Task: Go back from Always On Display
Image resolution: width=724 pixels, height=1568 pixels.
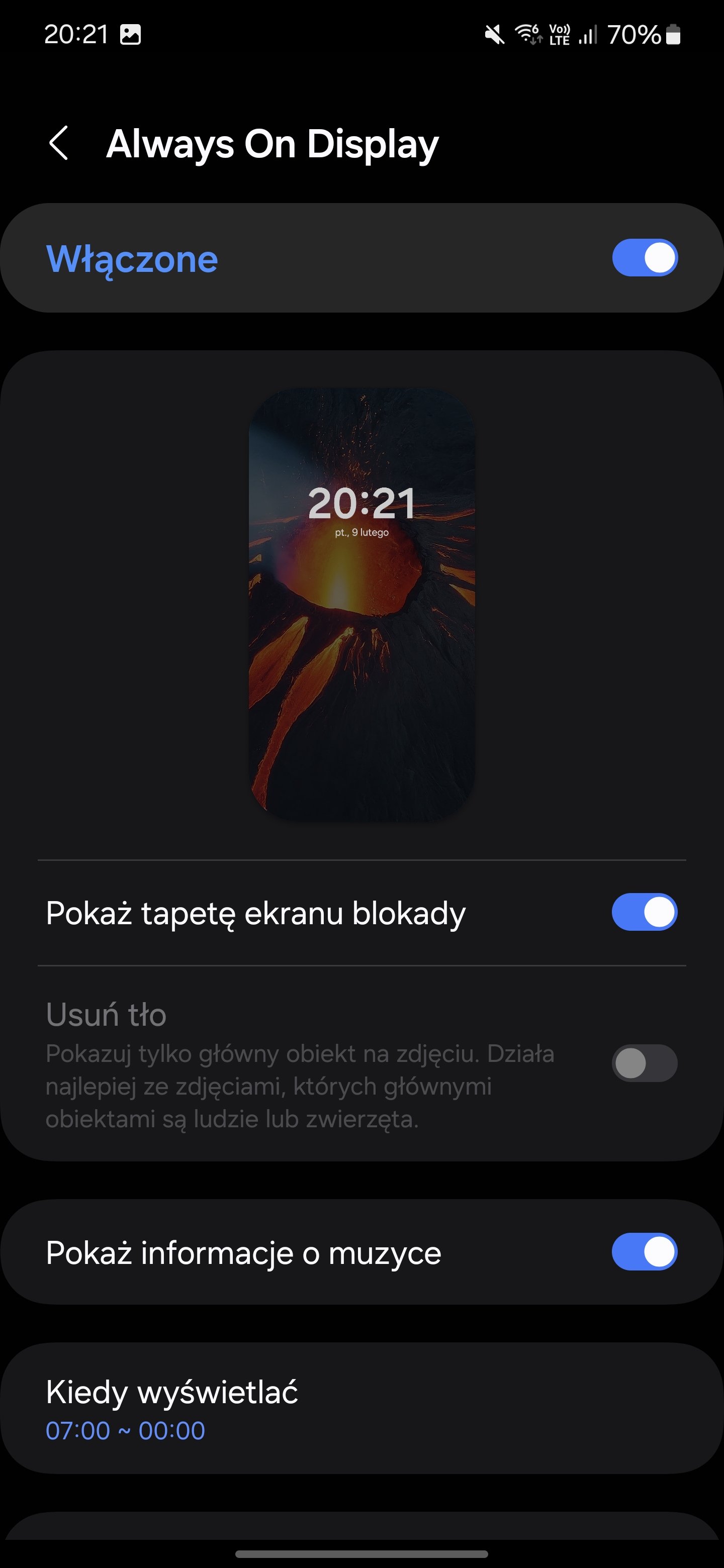Action: point(58,144)
